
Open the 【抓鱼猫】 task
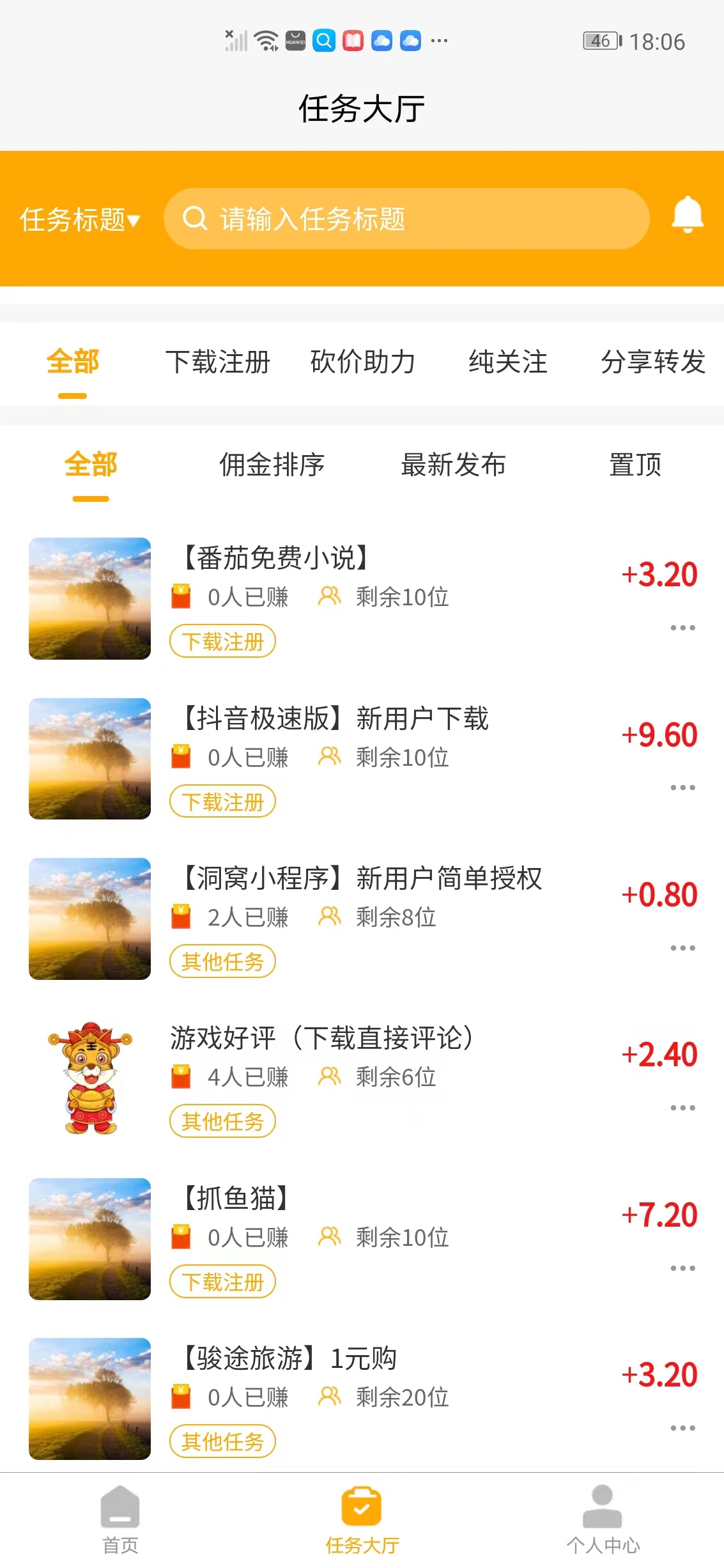pos(362,1238)
